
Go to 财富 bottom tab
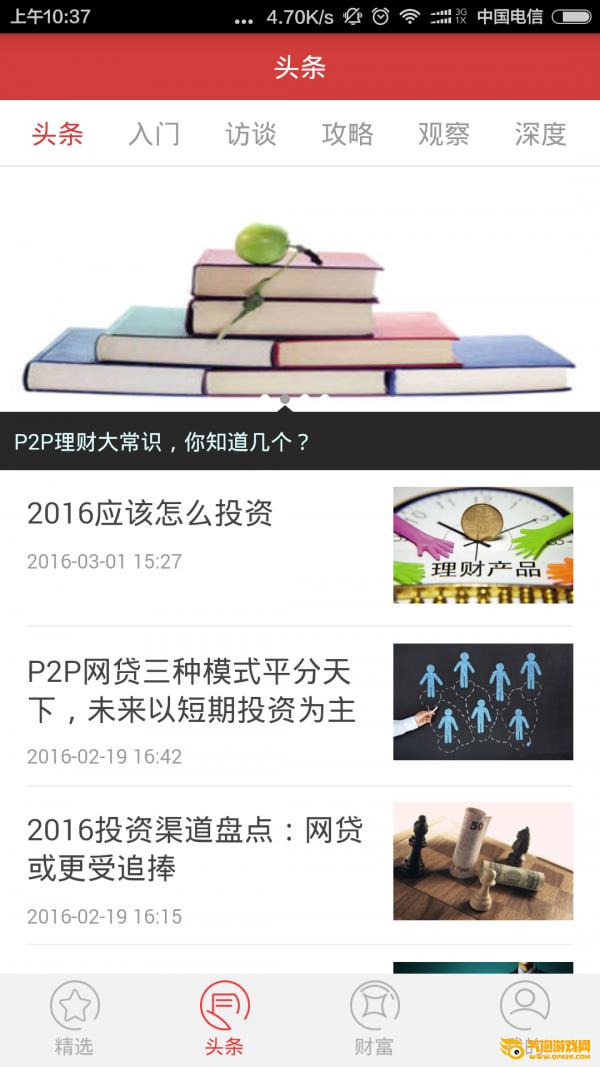[x=374, y=1018]
